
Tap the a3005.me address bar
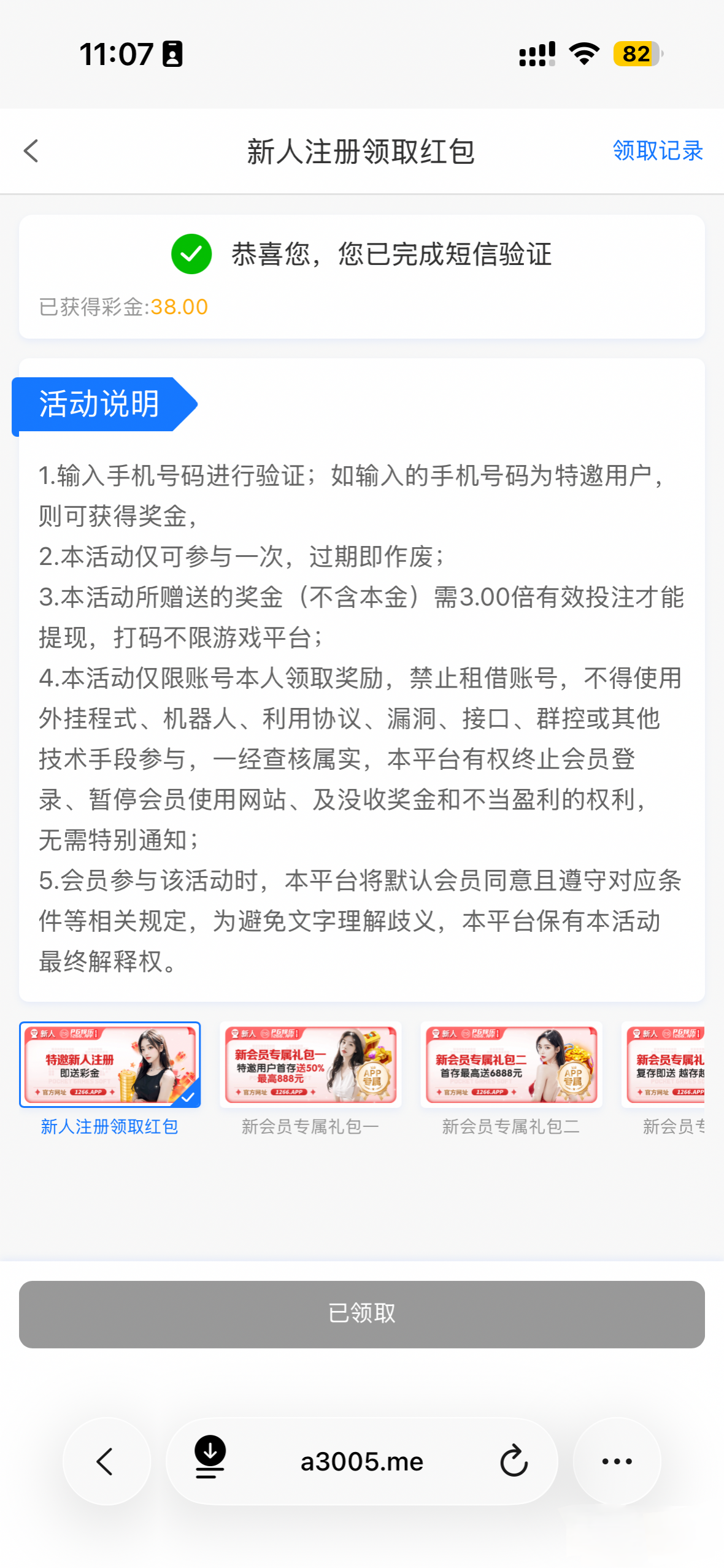click(362, 1462)
